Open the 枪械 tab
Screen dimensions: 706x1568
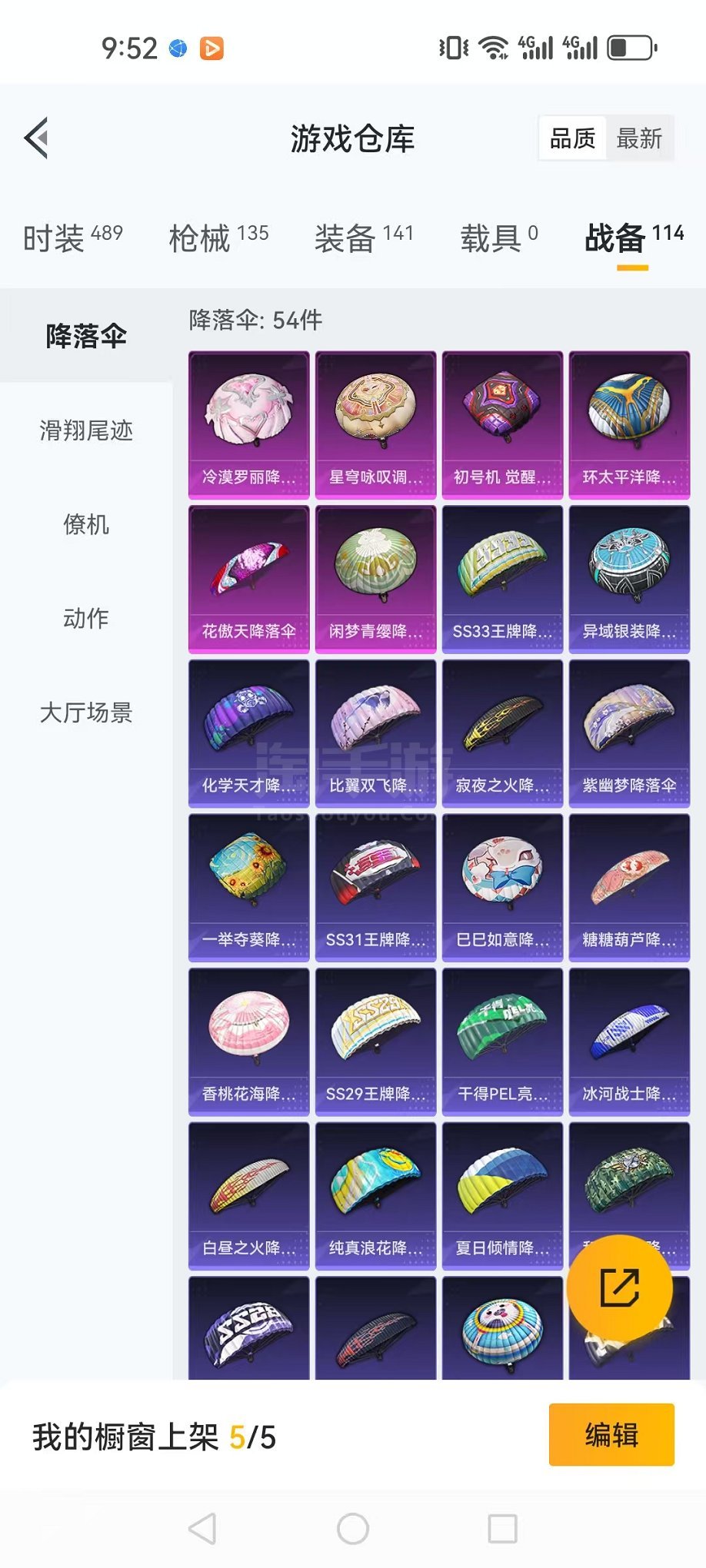point(218,238)
